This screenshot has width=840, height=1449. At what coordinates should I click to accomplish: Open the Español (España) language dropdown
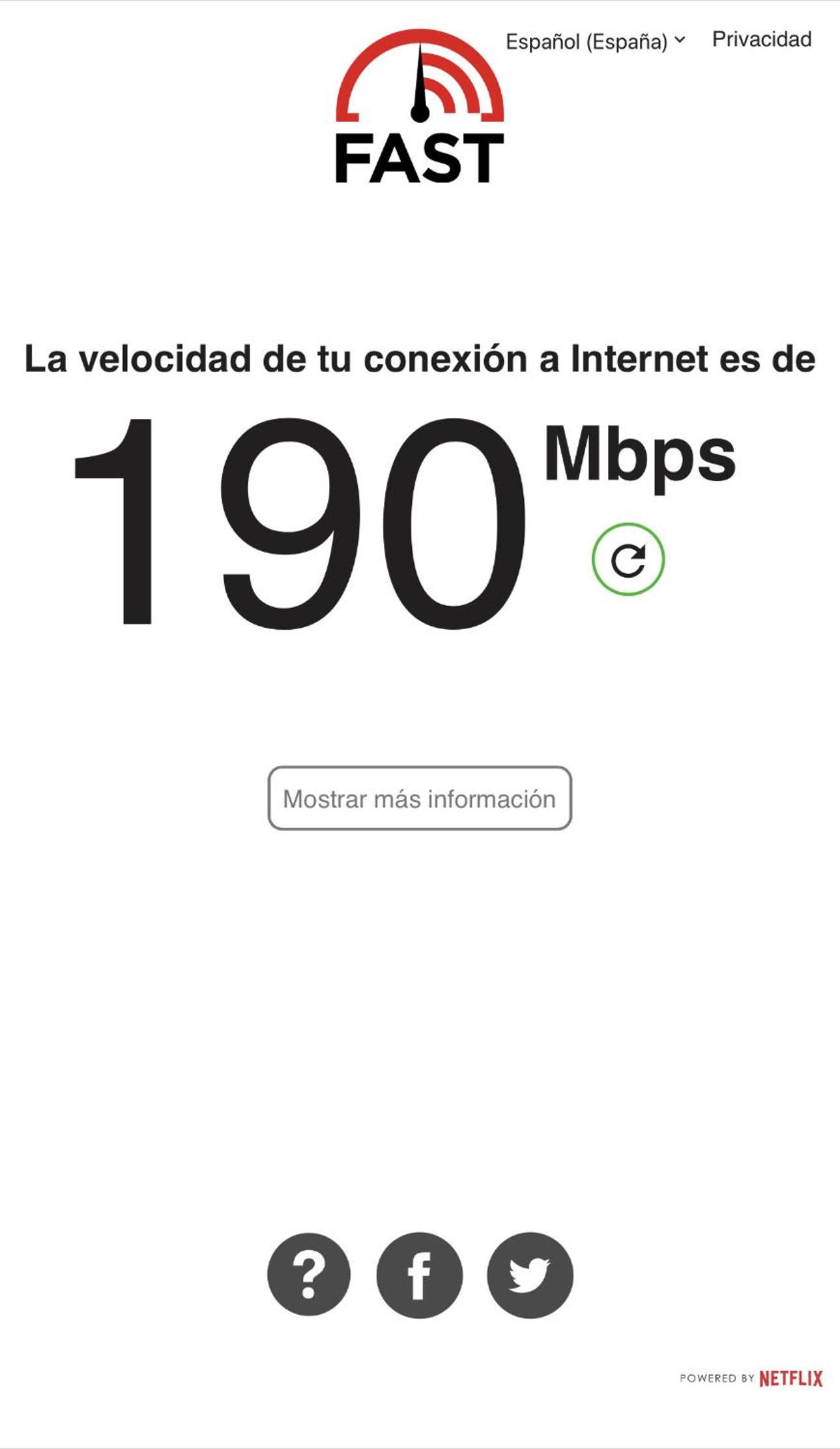pyautogui.click(x=596, y=42)
